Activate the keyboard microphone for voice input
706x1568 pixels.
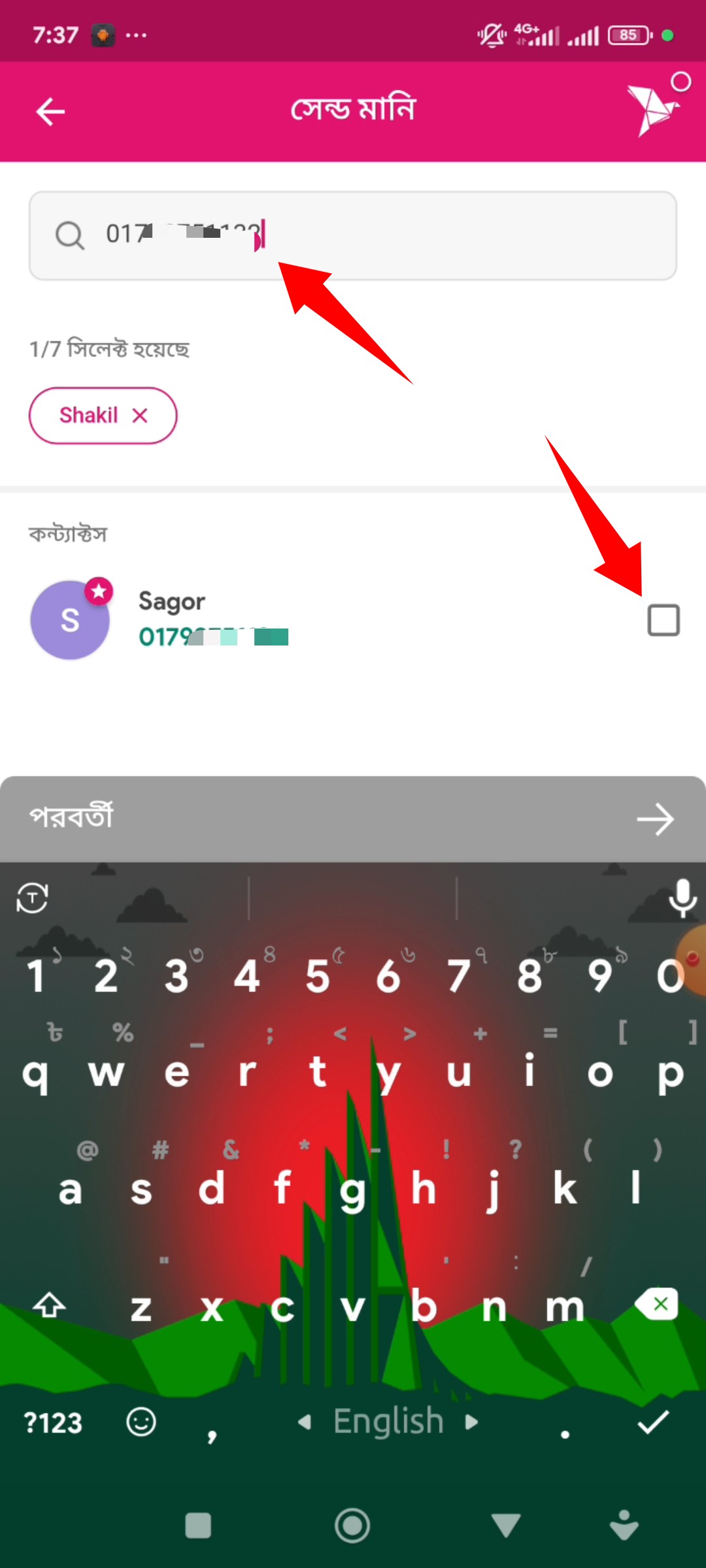pyautogui.click(x=683, y=898)
